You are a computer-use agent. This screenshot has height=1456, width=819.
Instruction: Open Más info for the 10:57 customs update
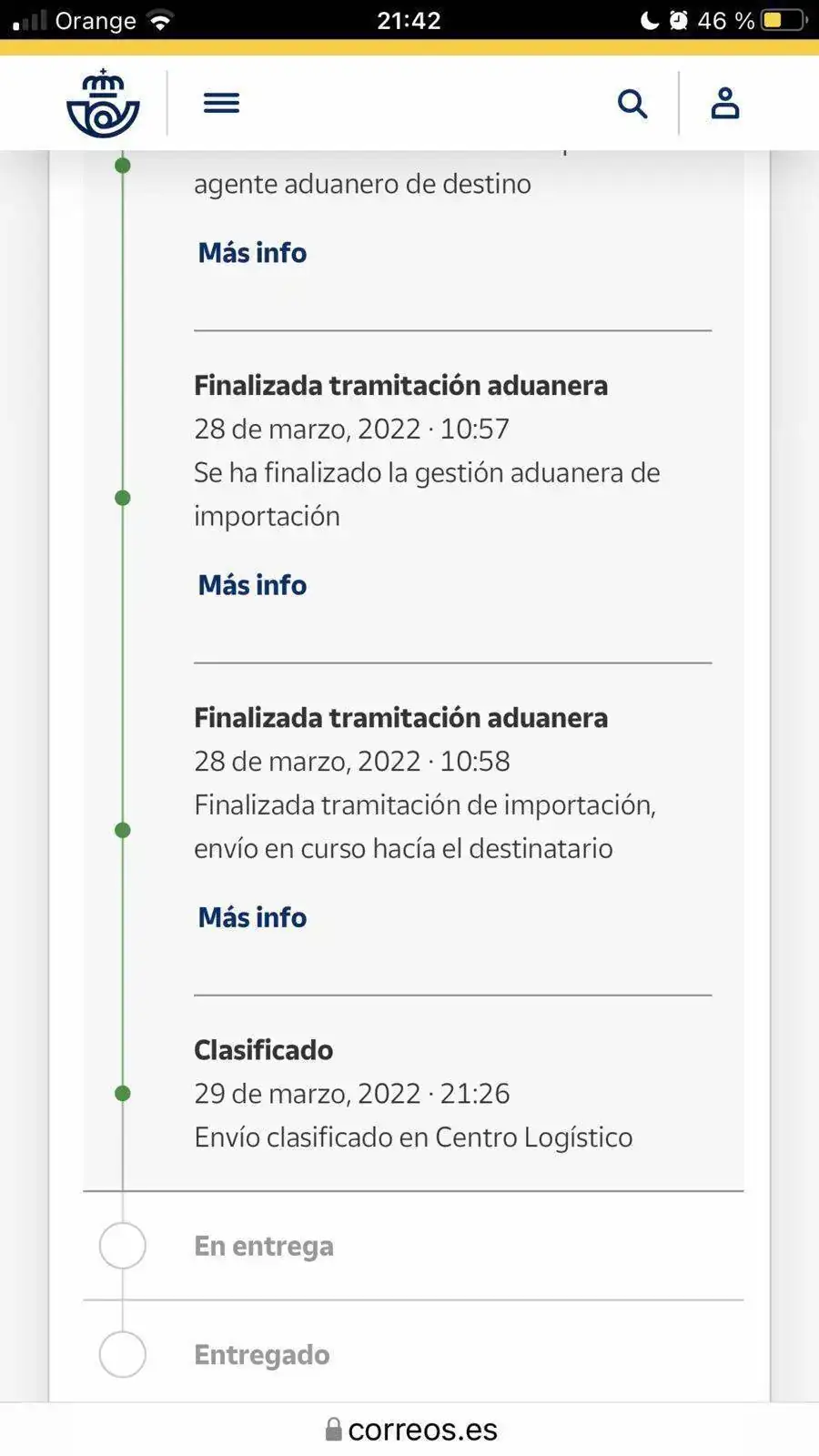click(252, 584)
